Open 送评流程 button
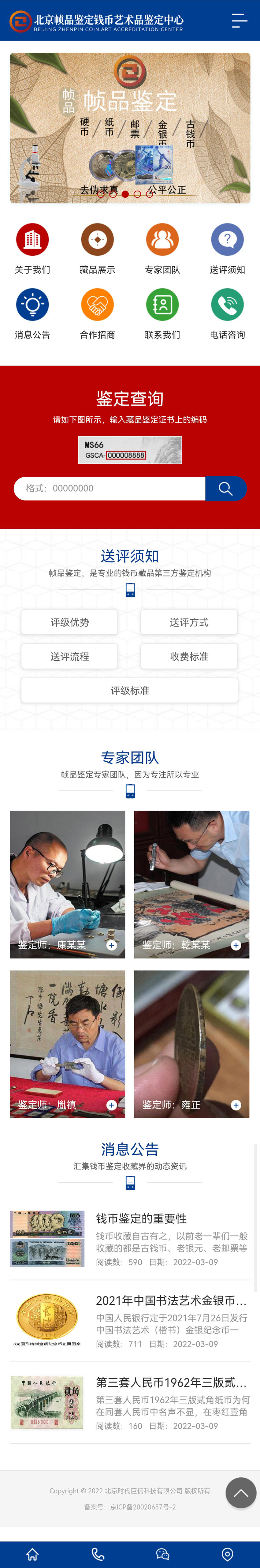The height and width of the screenshot is (1568, 260). pyautogui.click(x=69, y=656)
